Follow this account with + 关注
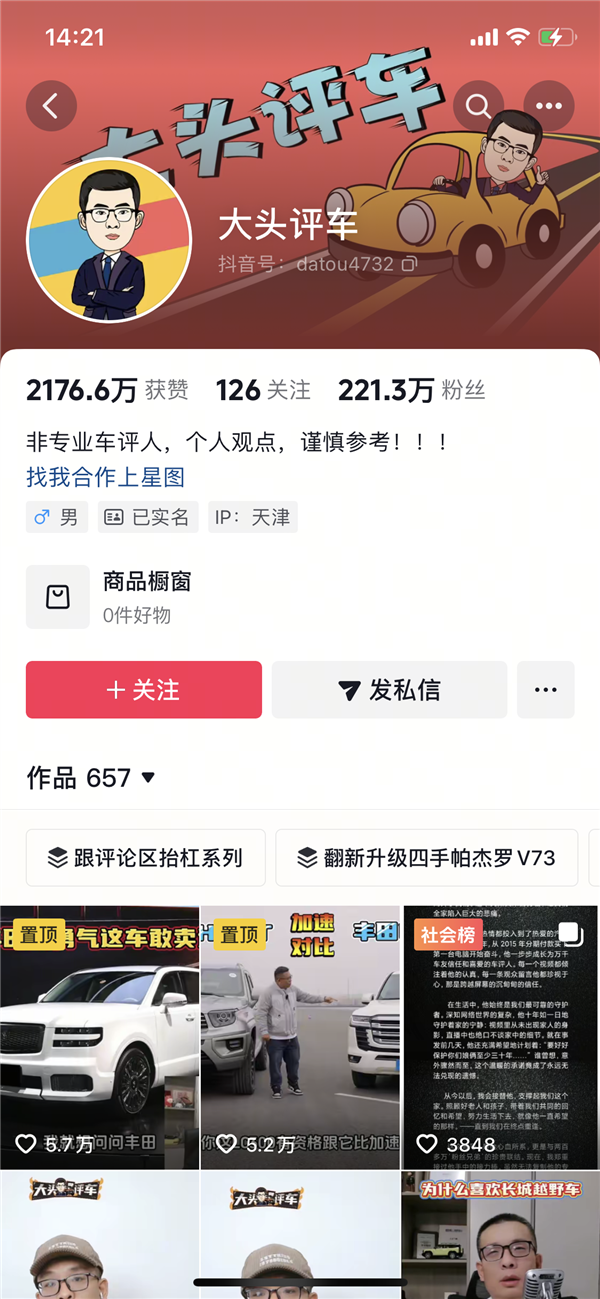 click(144, 690)
